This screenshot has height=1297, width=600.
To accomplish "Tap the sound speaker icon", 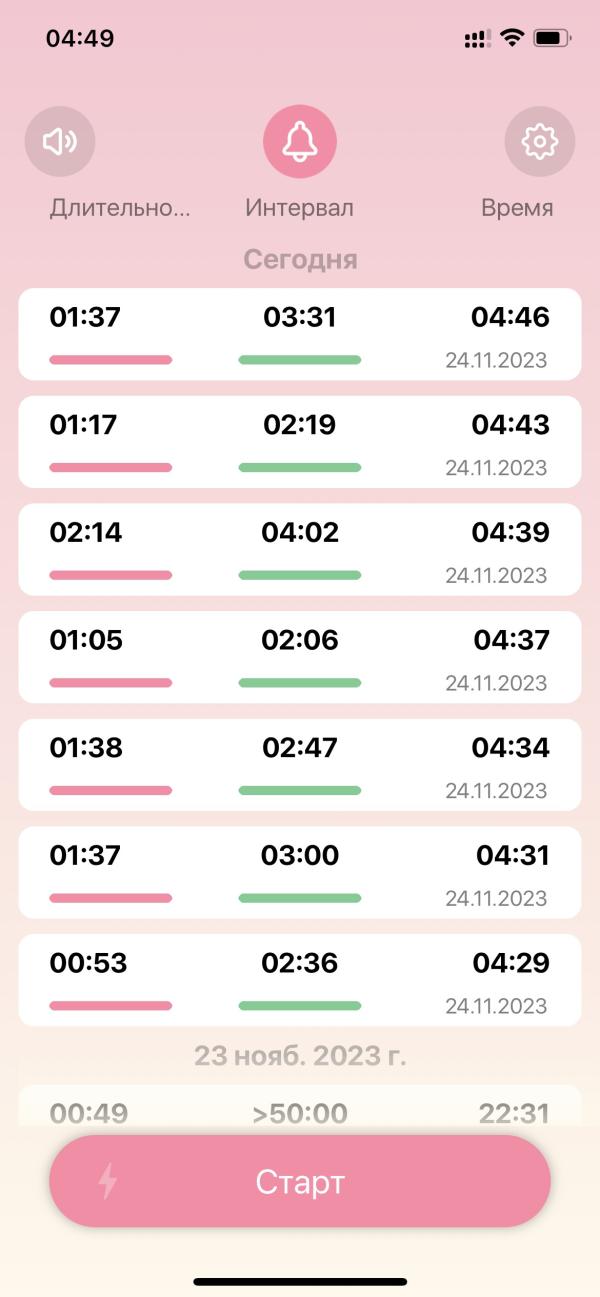I will [x=60, y=142].
